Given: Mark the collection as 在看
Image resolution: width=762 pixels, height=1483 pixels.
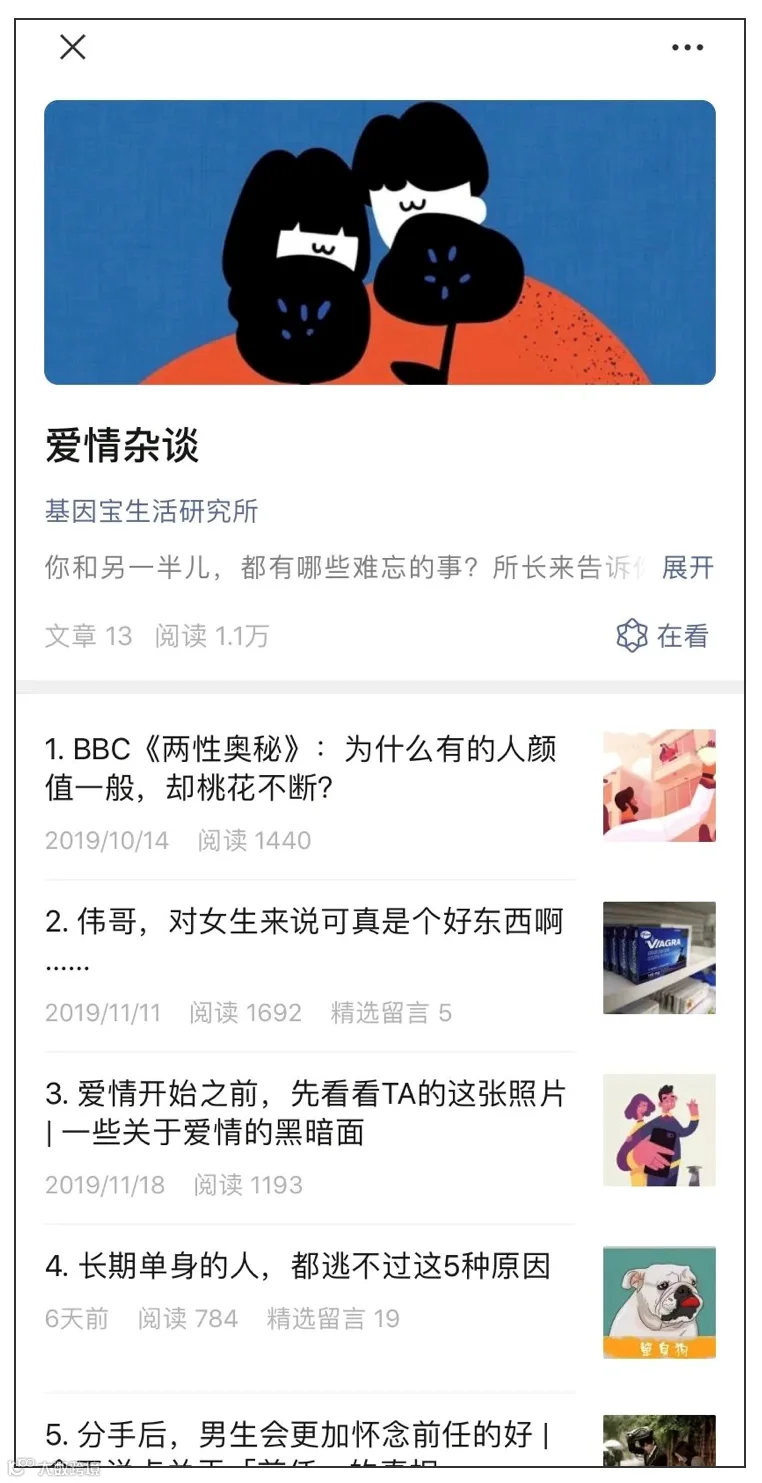Looking at the screenshot, I should pos(663,636).
